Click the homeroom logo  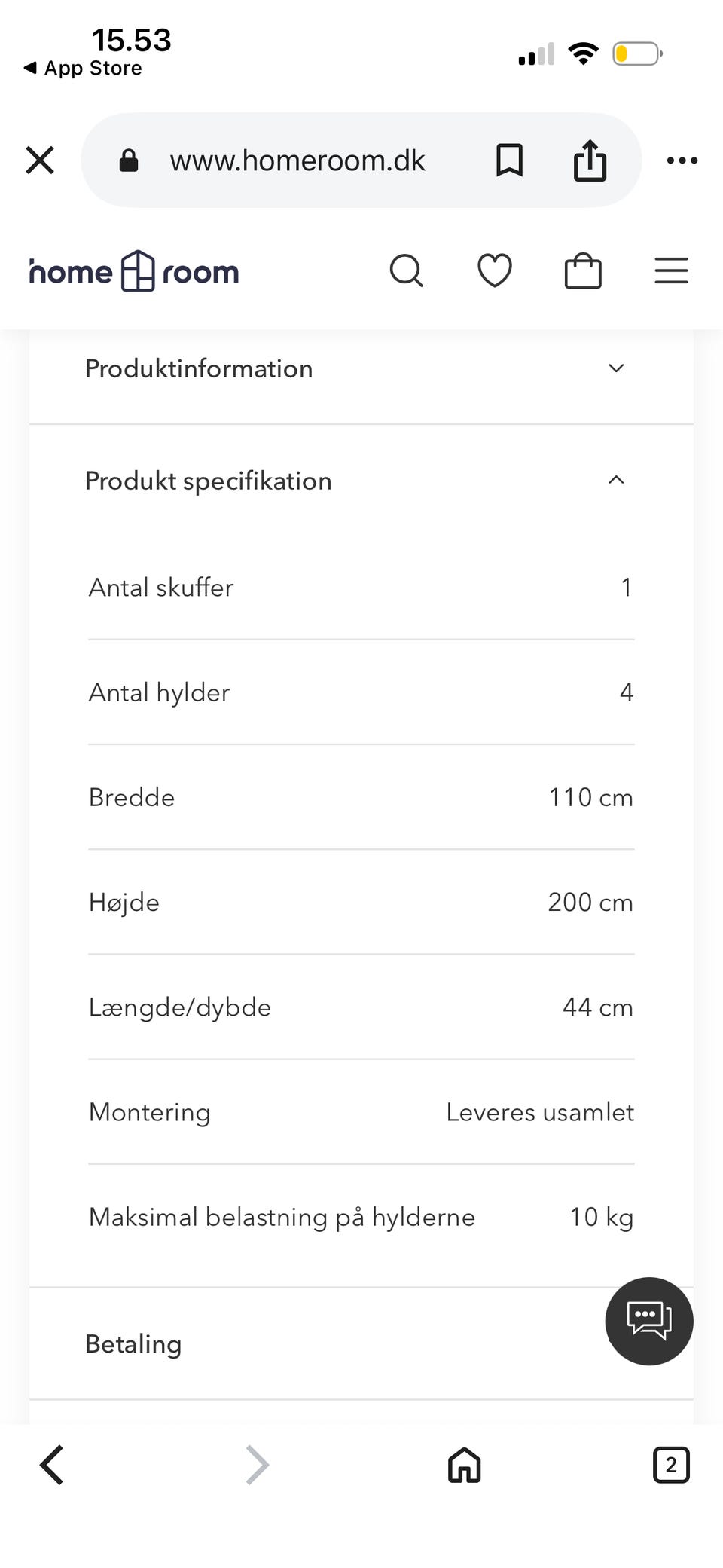pos(133,271)
